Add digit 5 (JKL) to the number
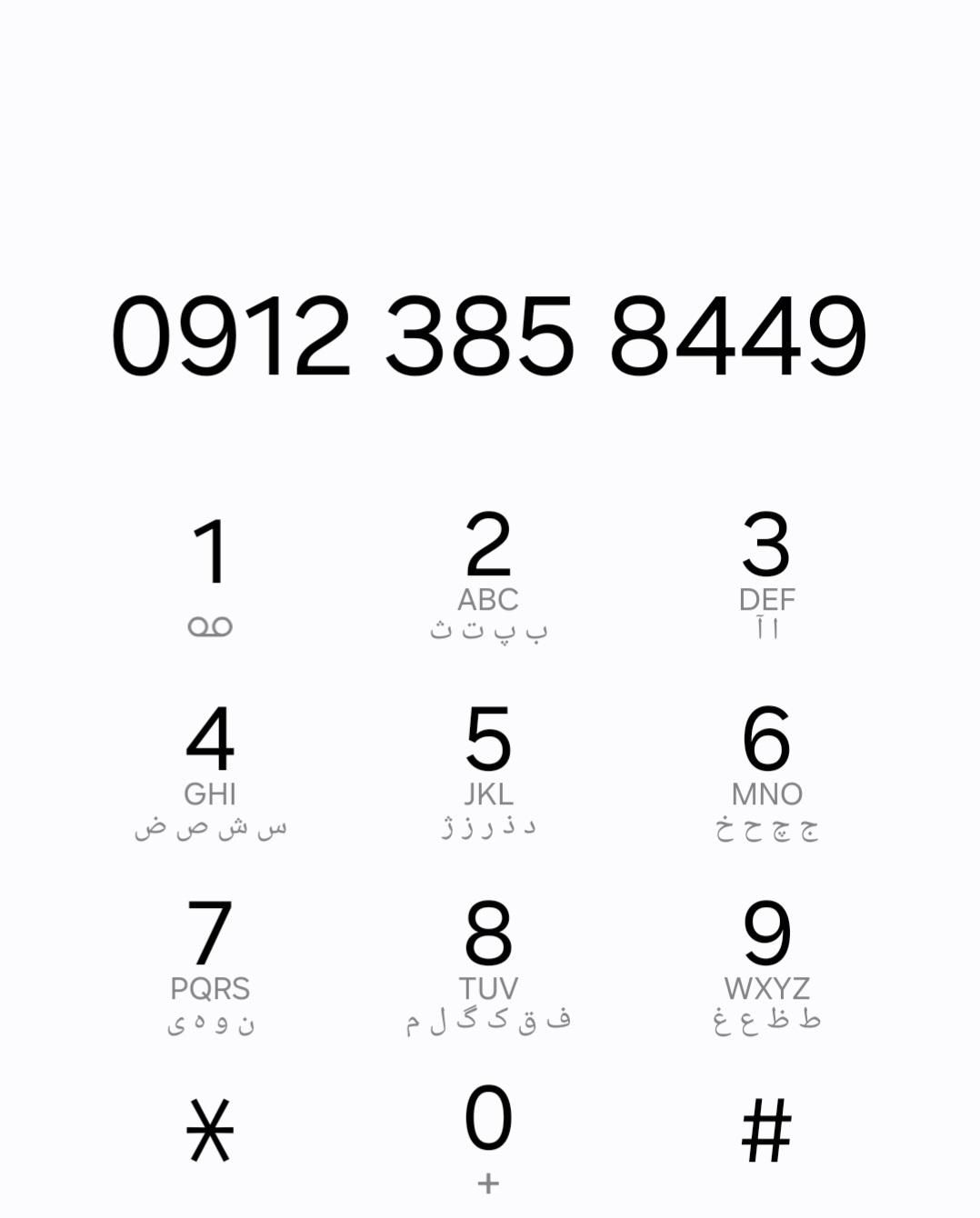The height and width of the screenshot is (1218, 980). click(488, 768)
